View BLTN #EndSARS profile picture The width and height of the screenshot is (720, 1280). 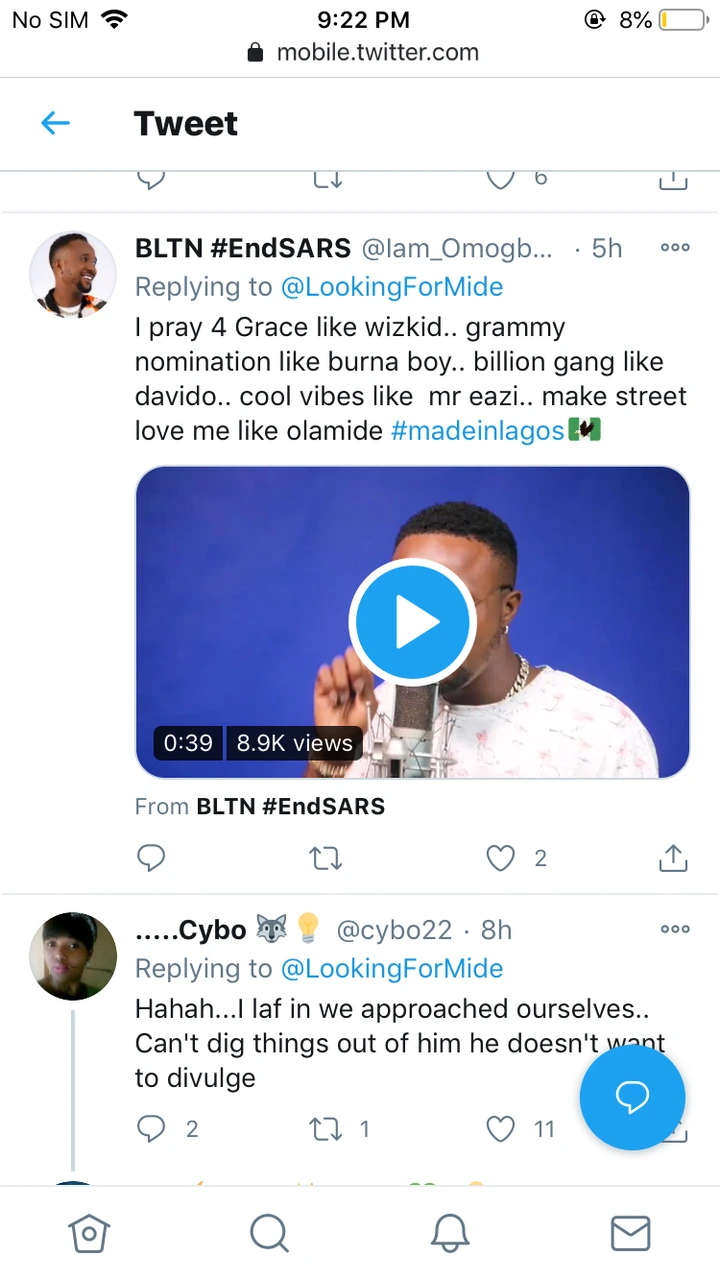[73, 275]
